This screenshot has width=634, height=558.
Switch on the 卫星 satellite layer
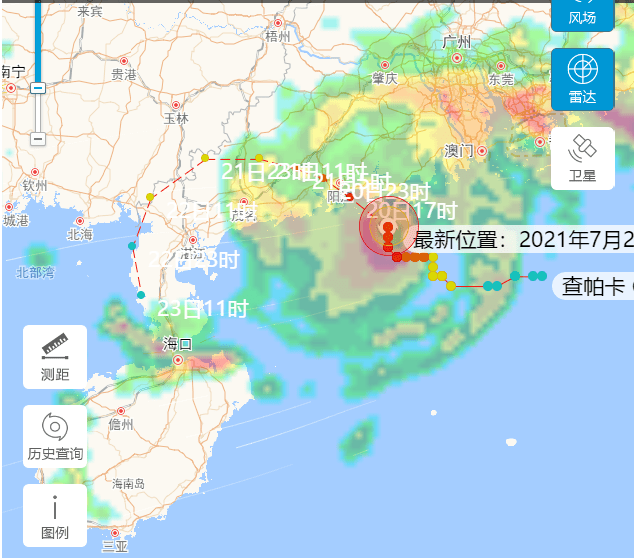pos(582,158)
